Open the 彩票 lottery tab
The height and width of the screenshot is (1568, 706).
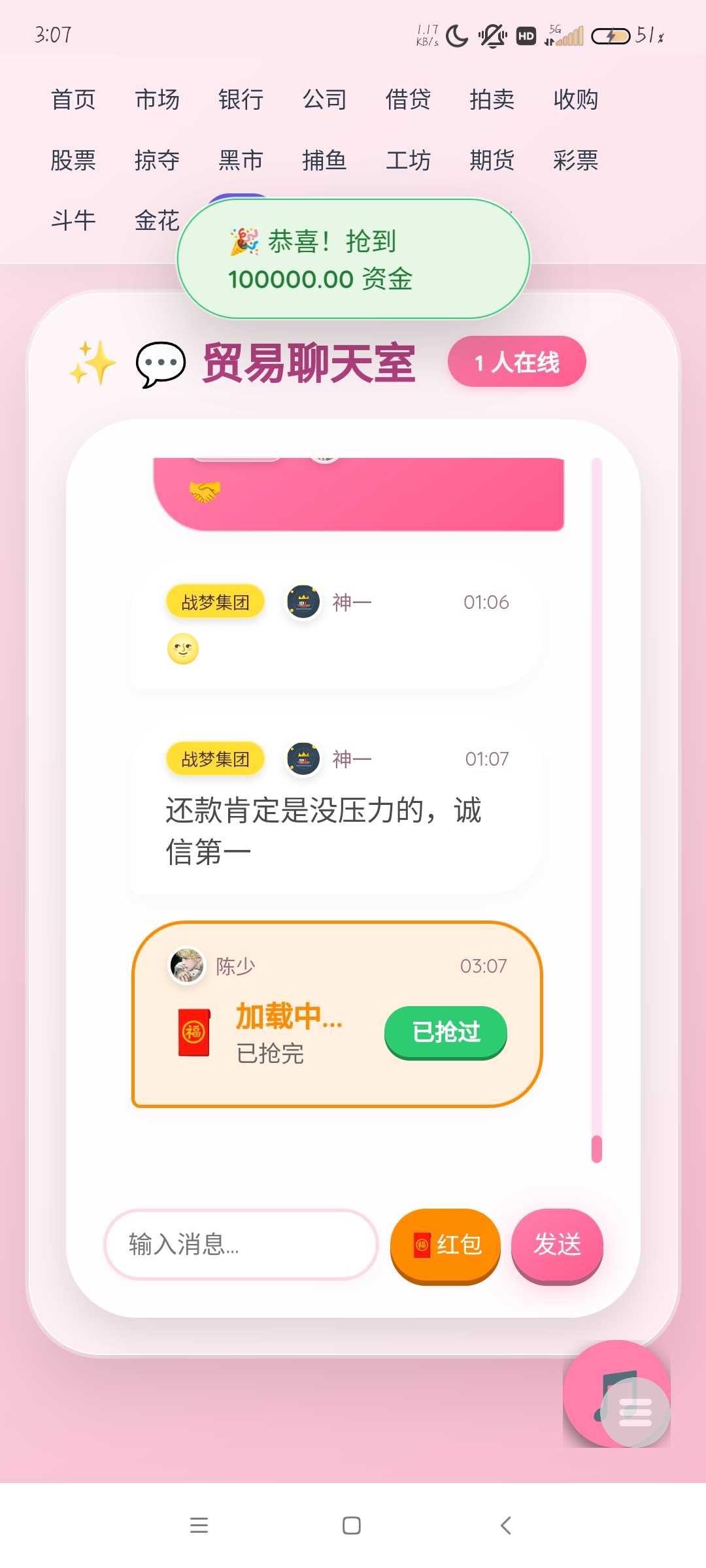(575, 160)
